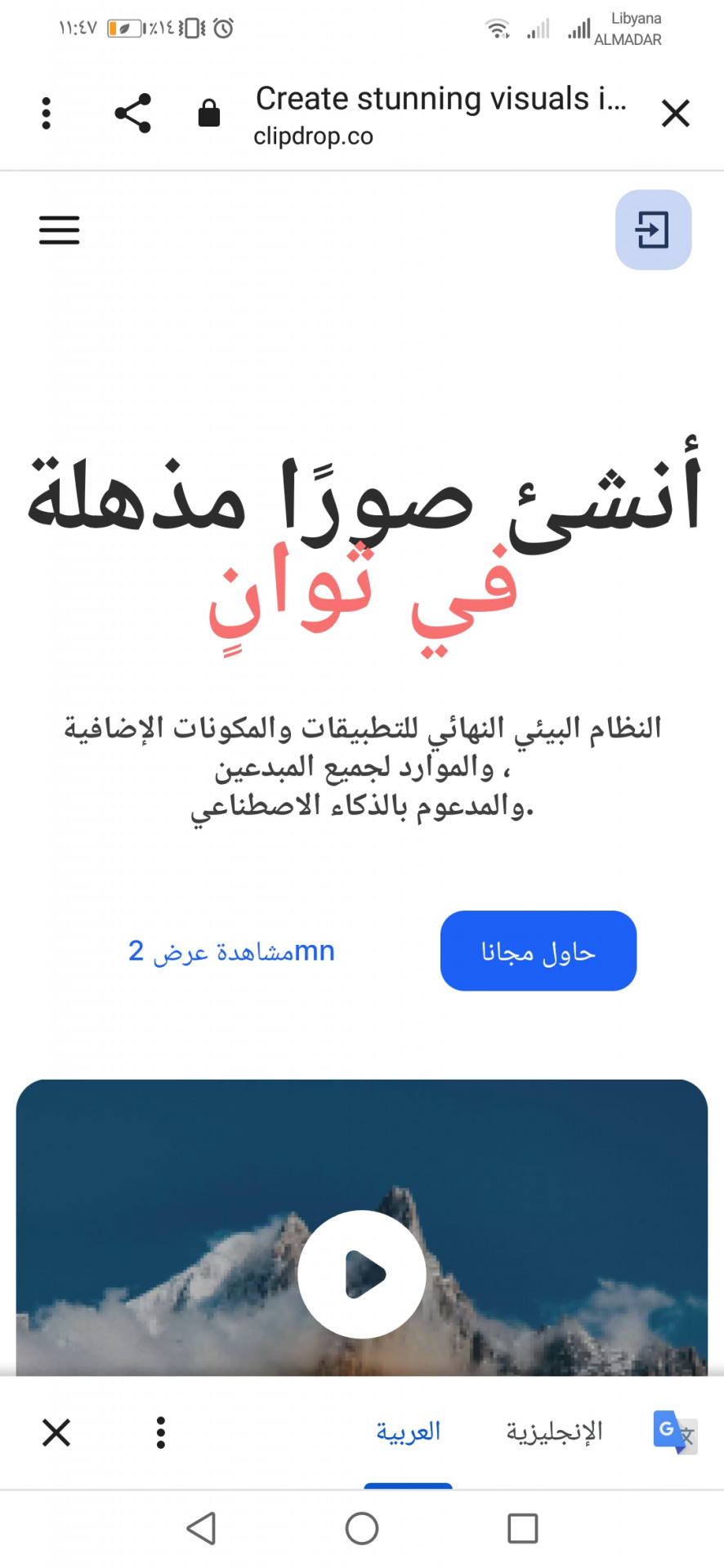This screenshot has width=724, height=1568.
Task: Open the browser overflow menu
Action: [47, 114]
